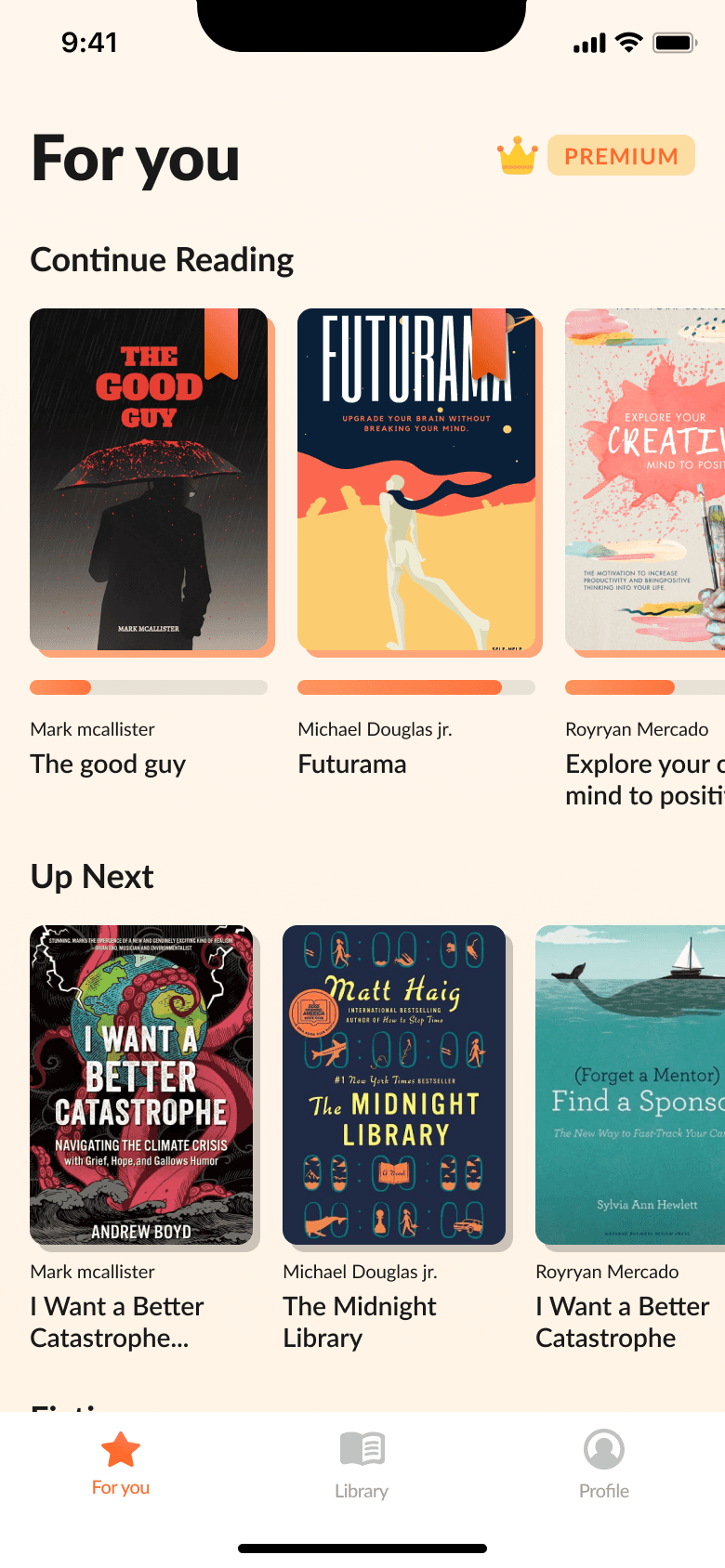Viewport: 725px width, 1568px height.
Task: Continue reading The Good Guy
Action: 149,479
